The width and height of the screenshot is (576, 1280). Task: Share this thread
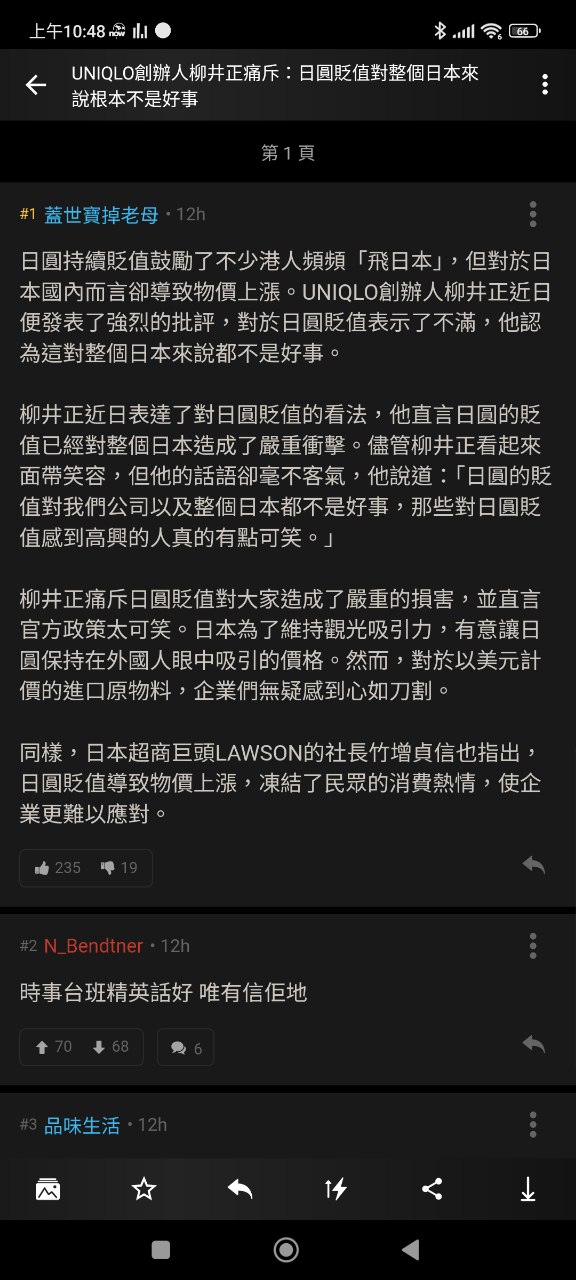tap(432, 1189)
